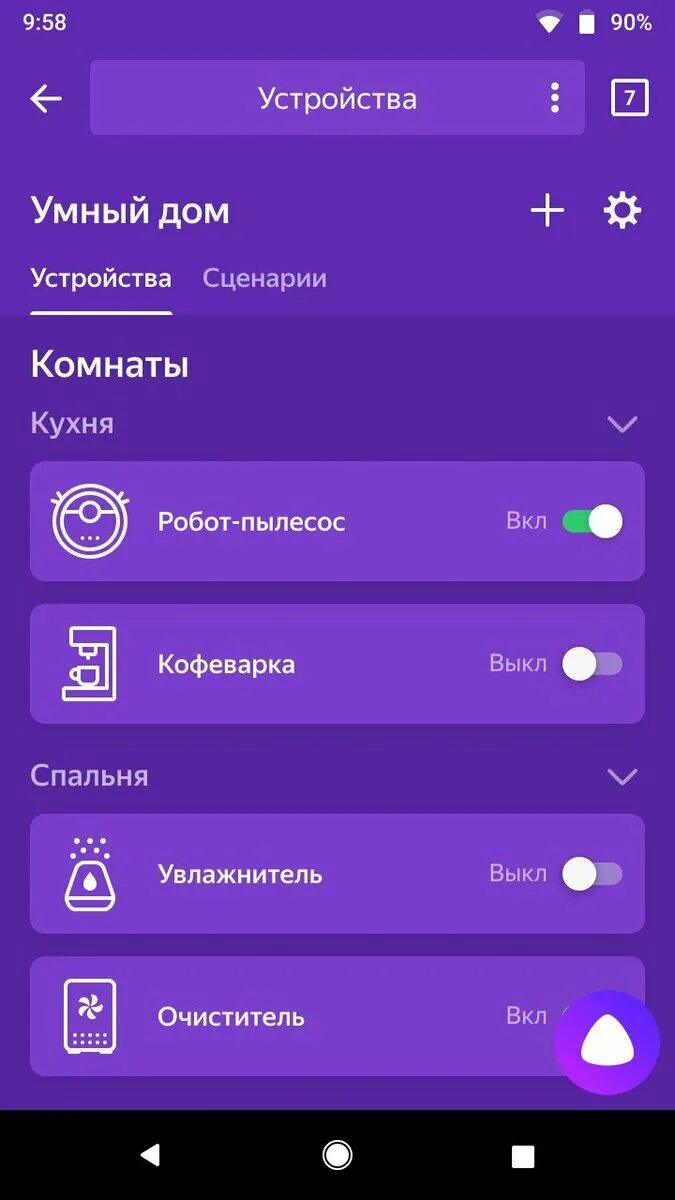Open the Очиститель device card
Screen dimensions: 675x1200
click(231, 1017)
